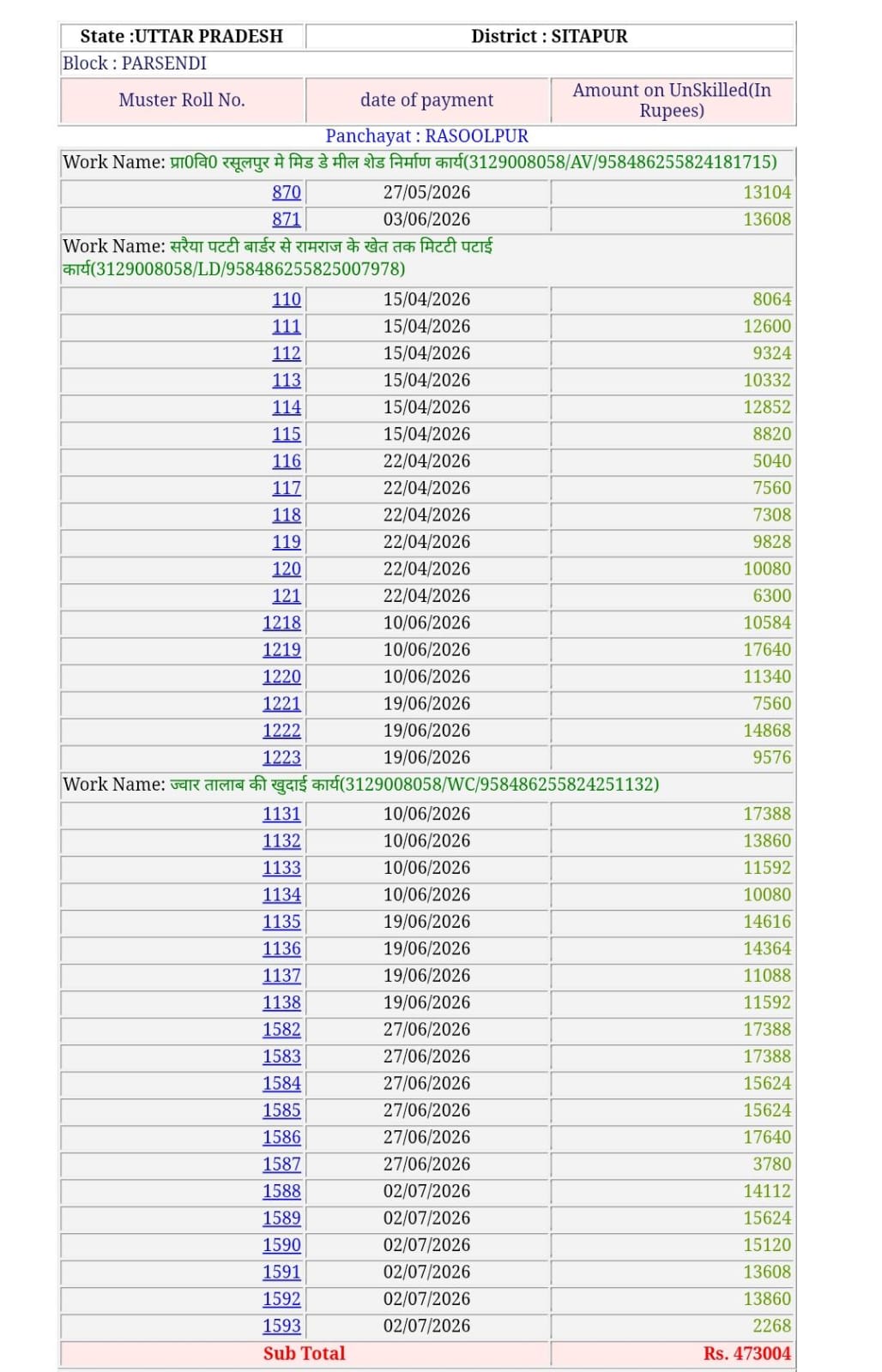Open muster roll 870

point(287,192)
